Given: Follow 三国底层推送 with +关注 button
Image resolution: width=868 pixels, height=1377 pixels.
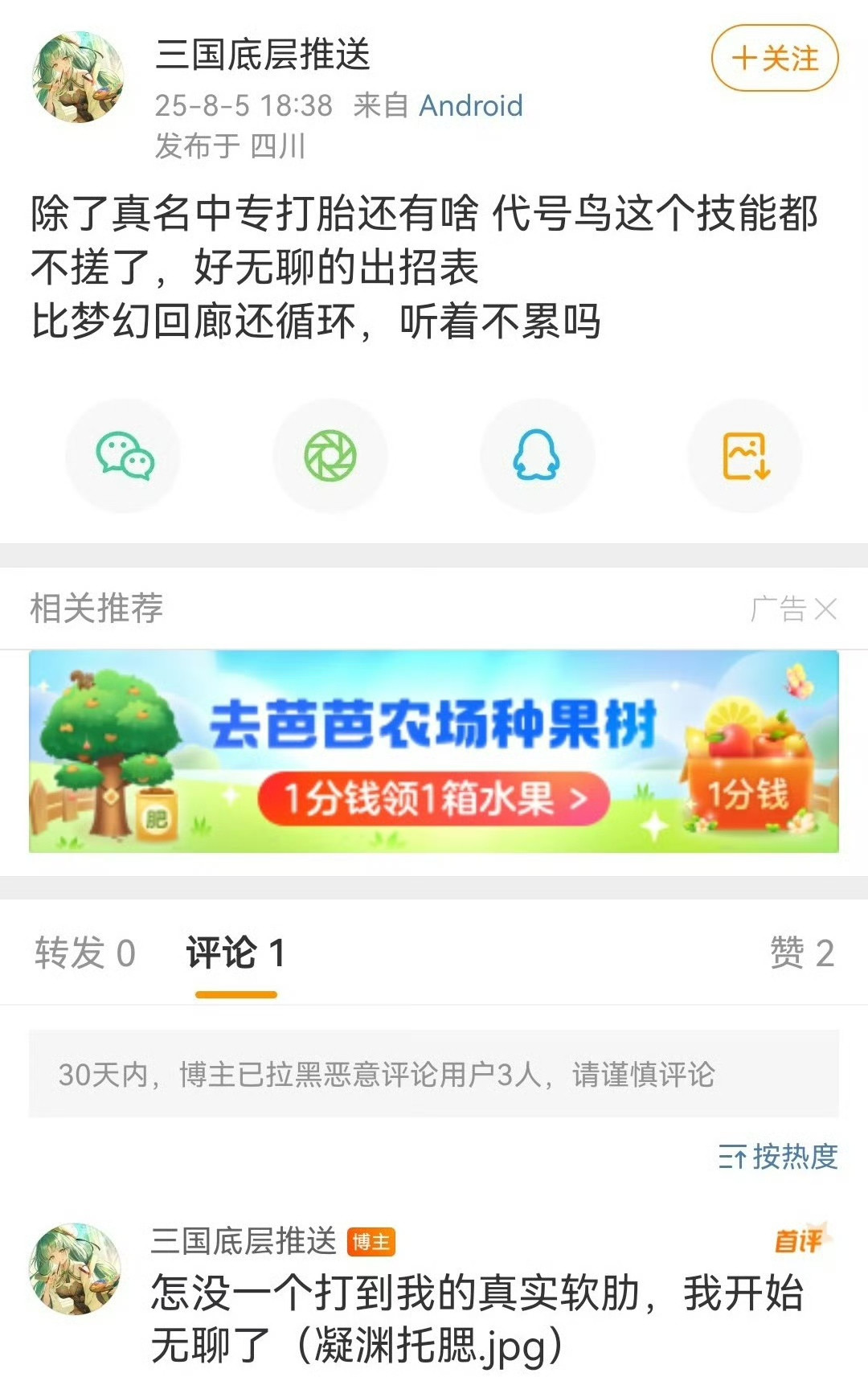Looking at the screenshot, I should pos(774,58).
